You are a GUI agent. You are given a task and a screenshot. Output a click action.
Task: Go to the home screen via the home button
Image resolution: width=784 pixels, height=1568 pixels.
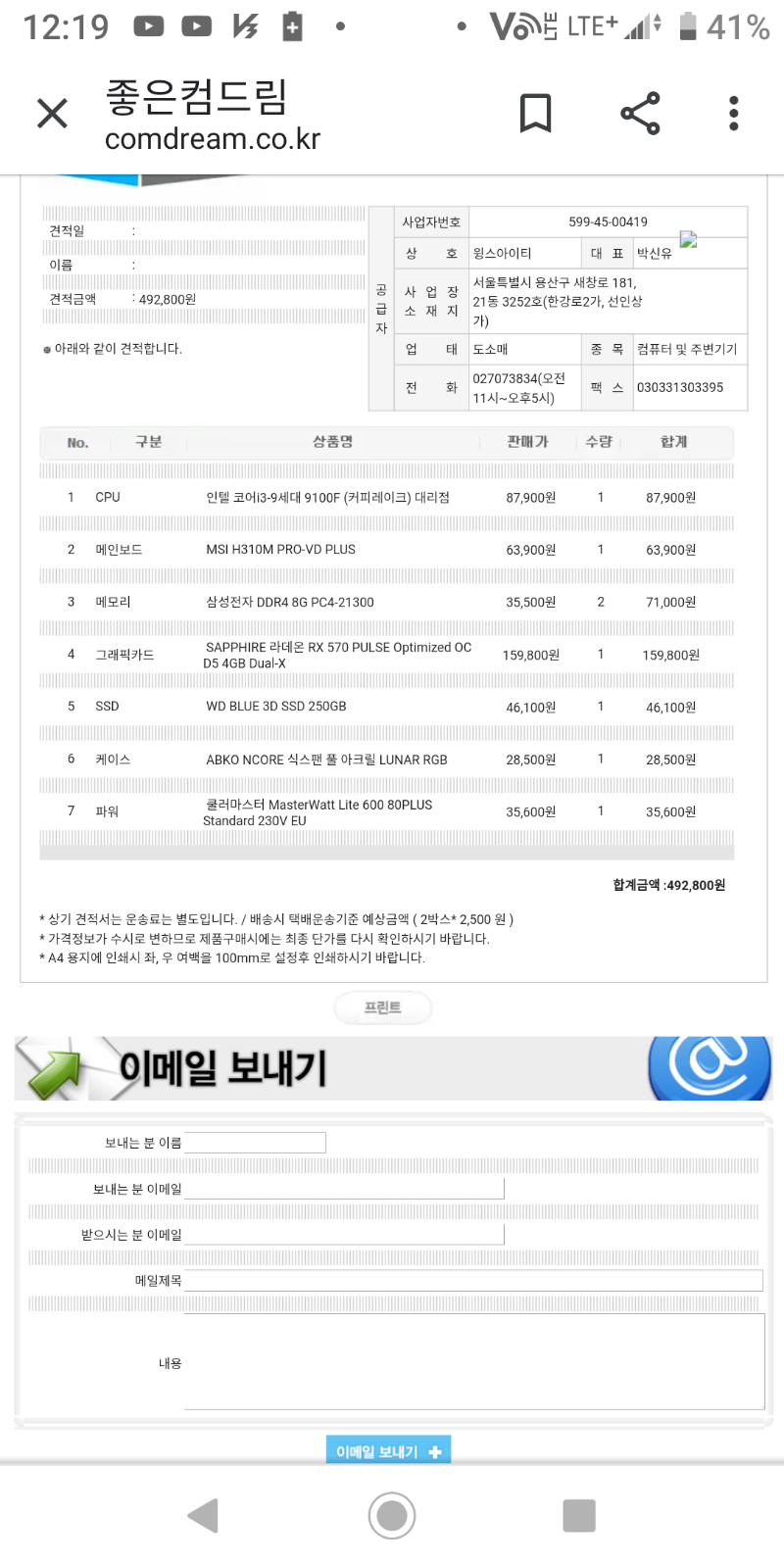tap(392, 1516)
